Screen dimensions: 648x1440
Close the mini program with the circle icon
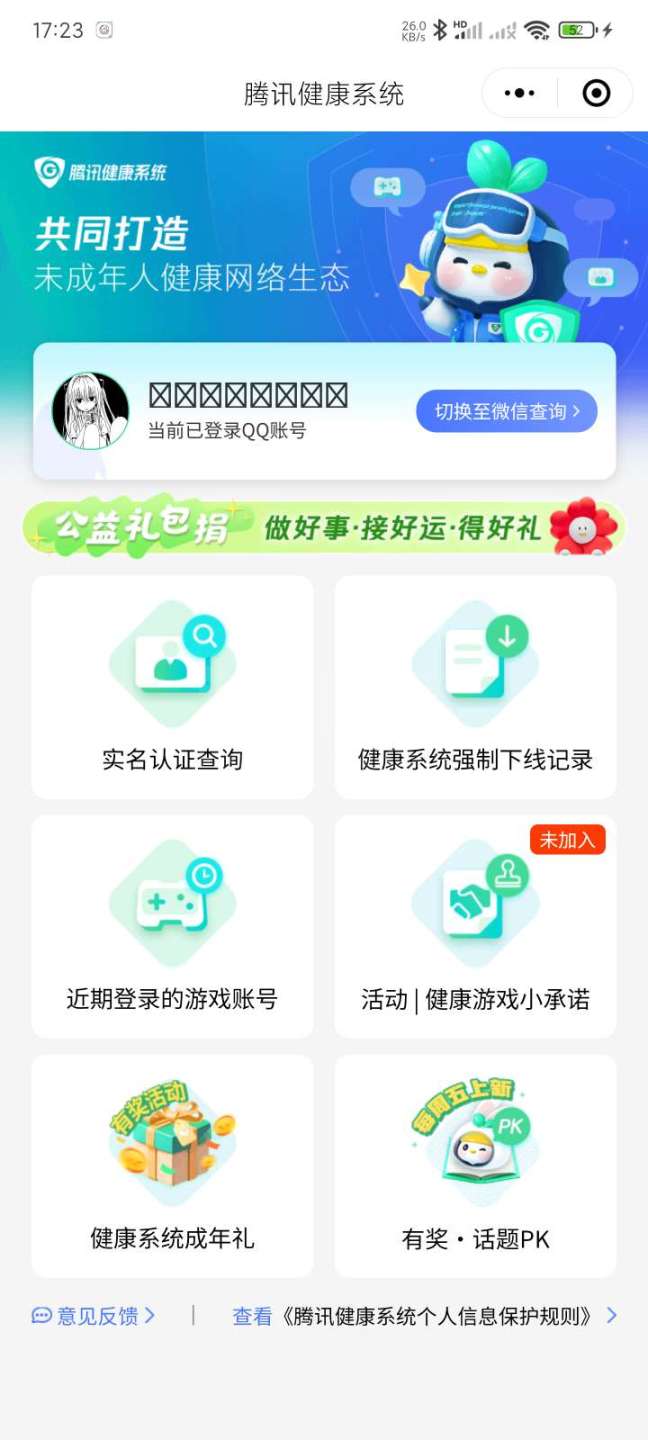tap(596, 94)
